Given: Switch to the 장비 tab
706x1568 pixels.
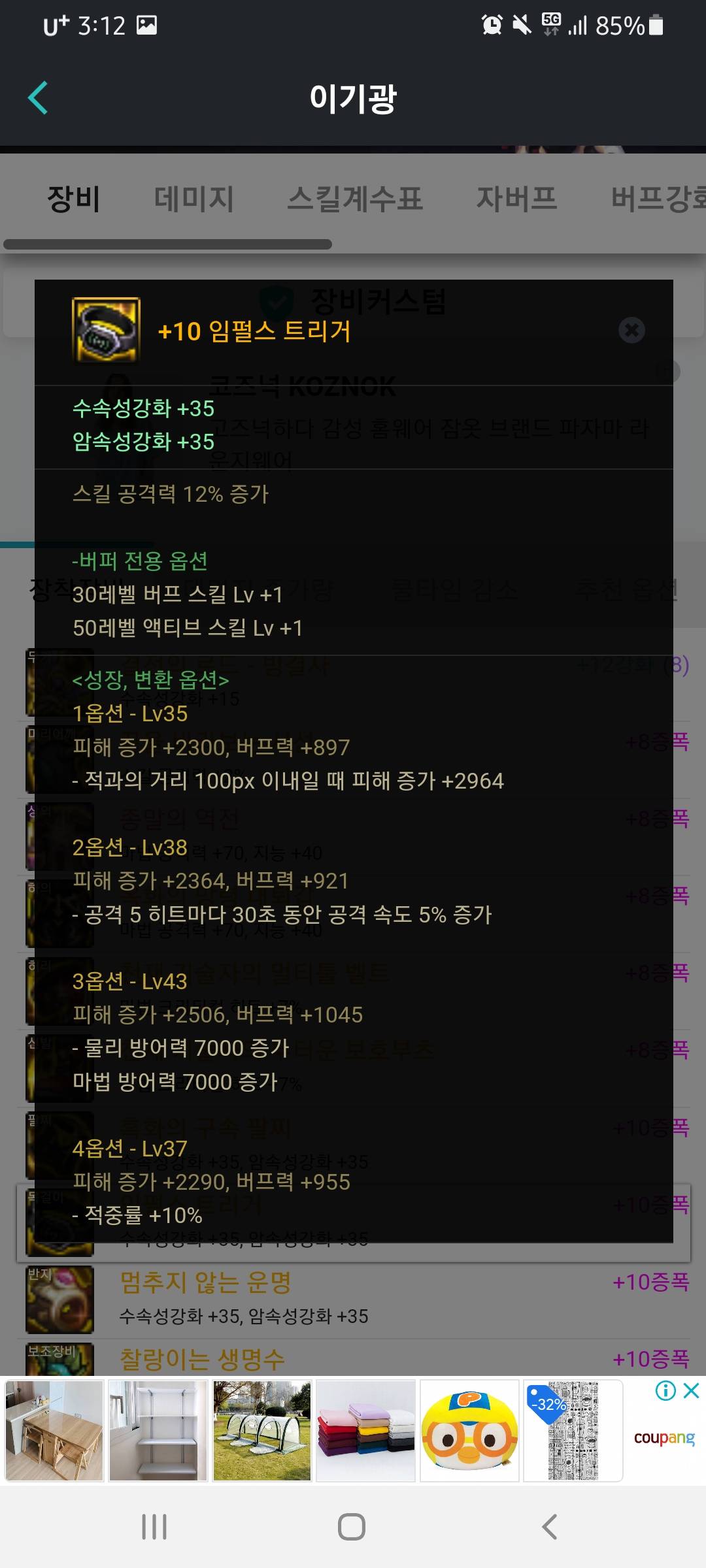Looking at the screenshot, I should 73,199.
